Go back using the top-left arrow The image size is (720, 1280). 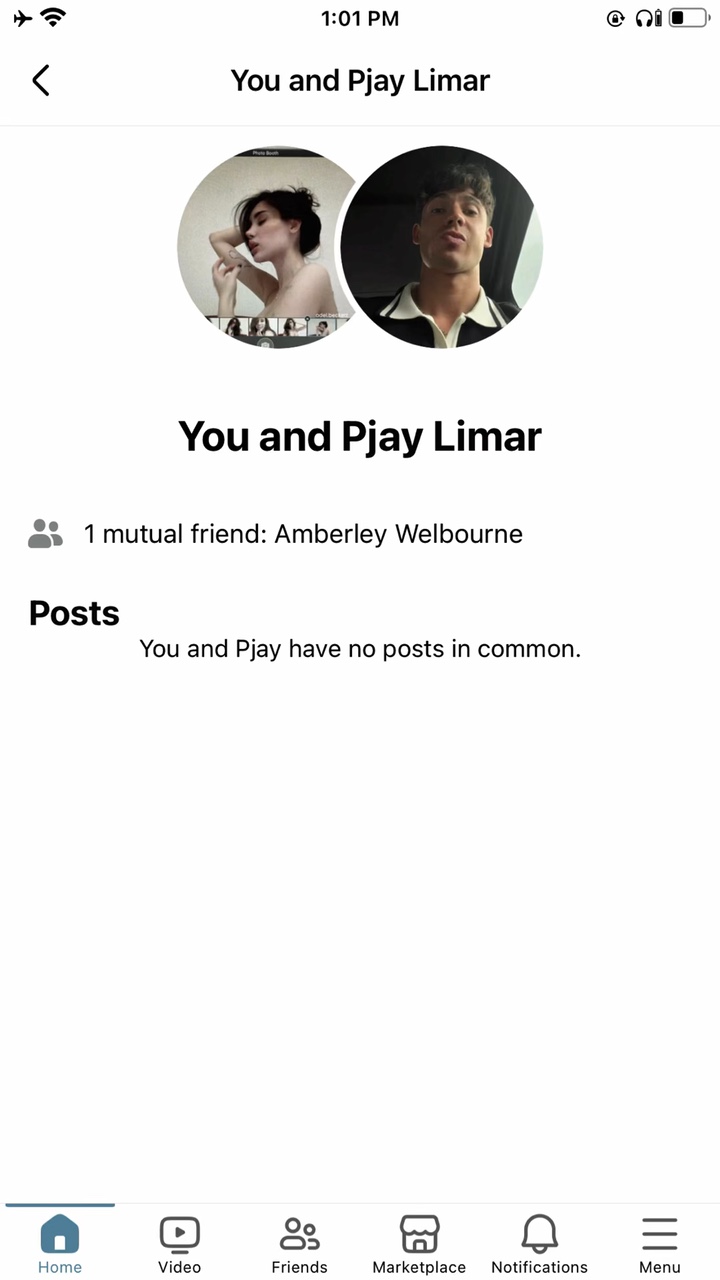(x=41, y=80)
